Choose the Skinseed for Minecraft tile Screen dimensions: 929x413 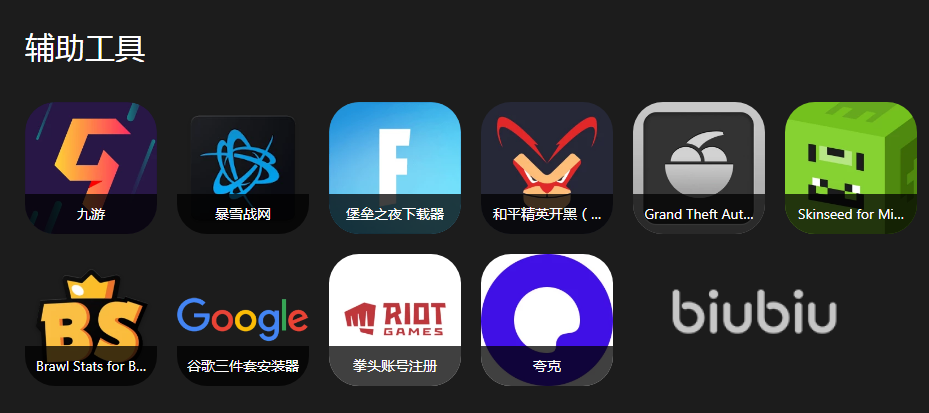coord(851,167)
